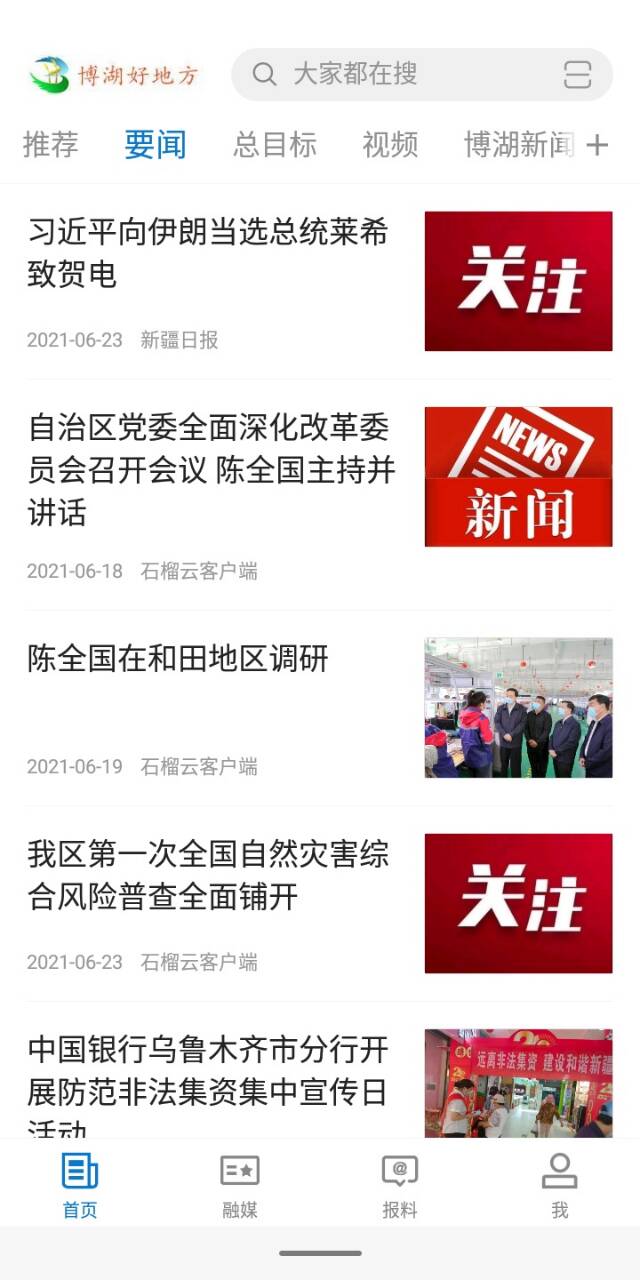Select the 要闻 tab
This screenshot has height=1280, width=640.
155,145
